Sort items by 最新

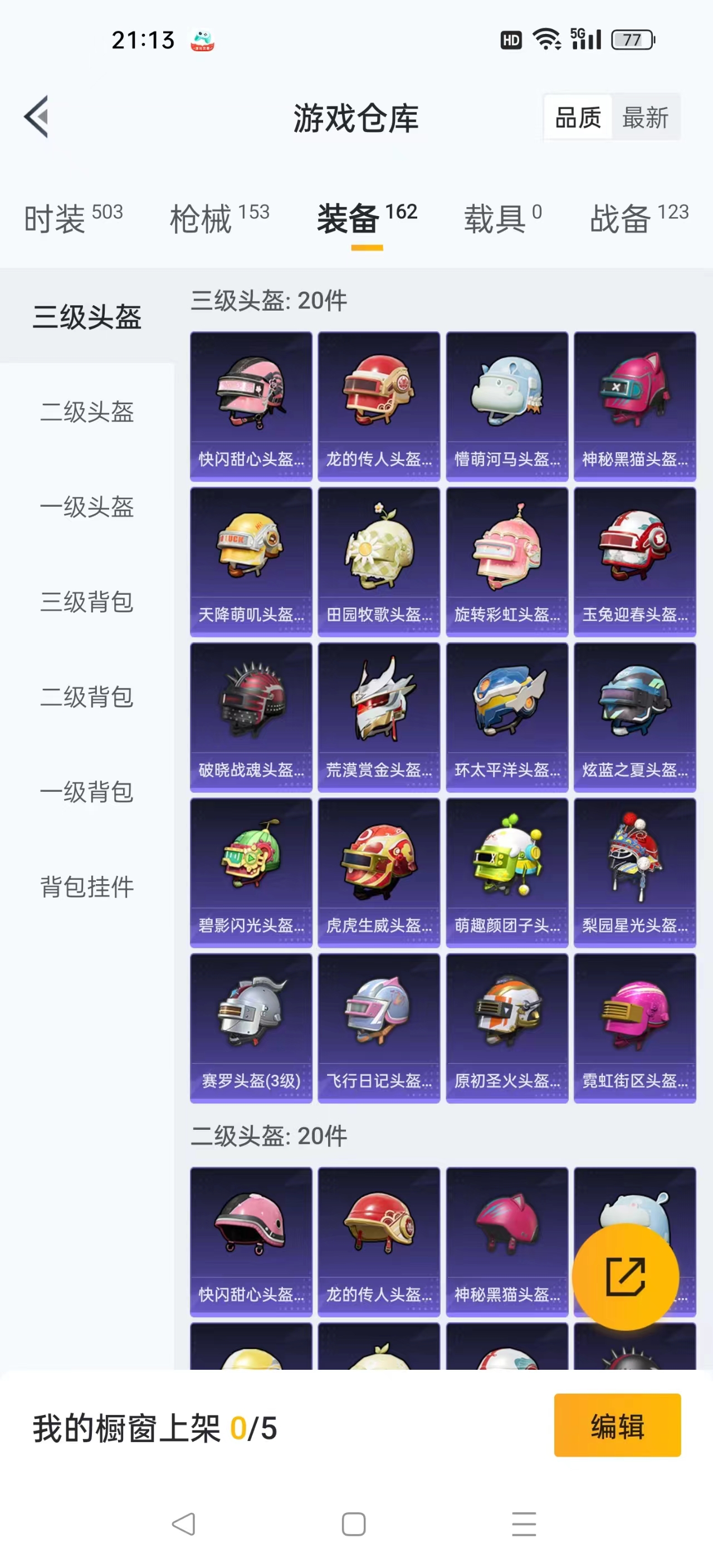point(645,117)
